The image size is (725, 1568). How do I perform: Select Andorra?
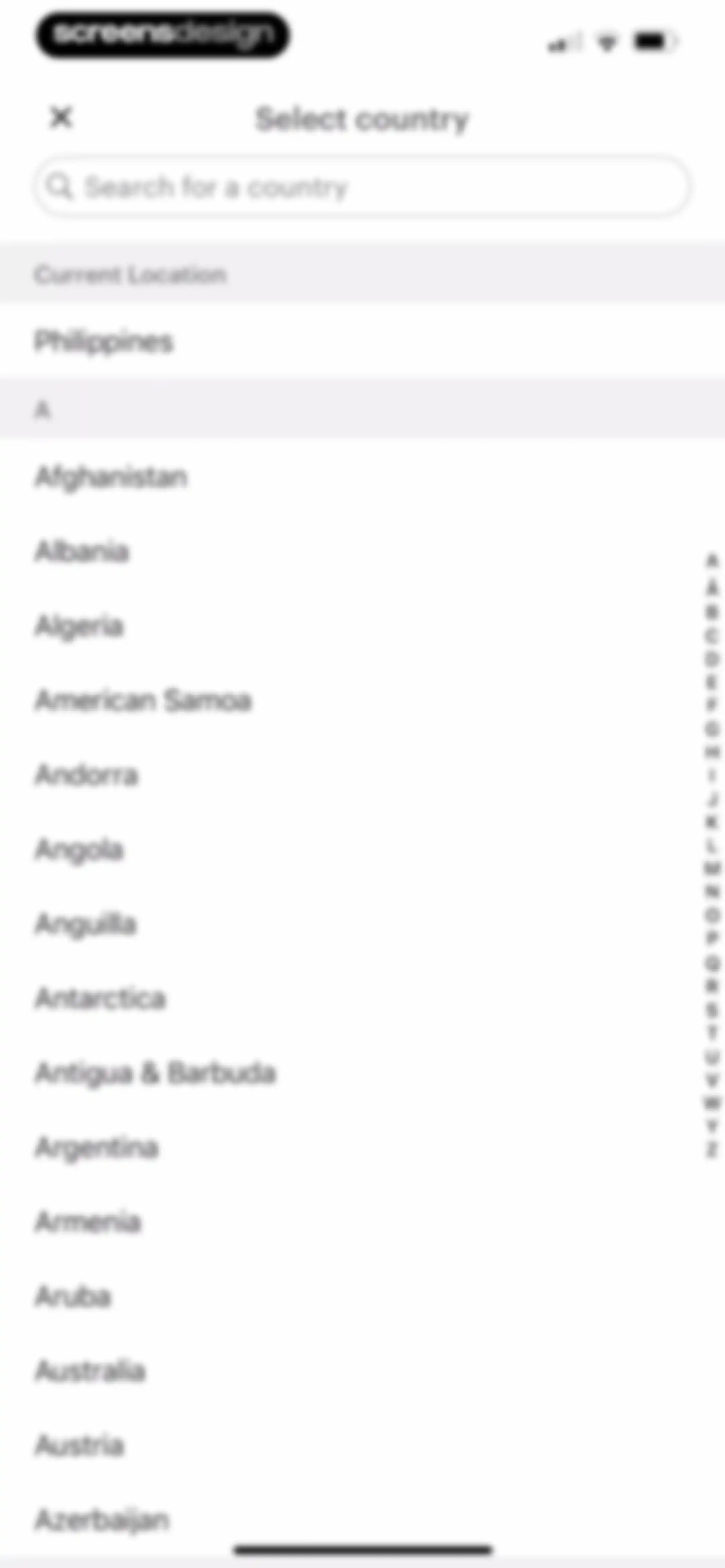(362, 775)
